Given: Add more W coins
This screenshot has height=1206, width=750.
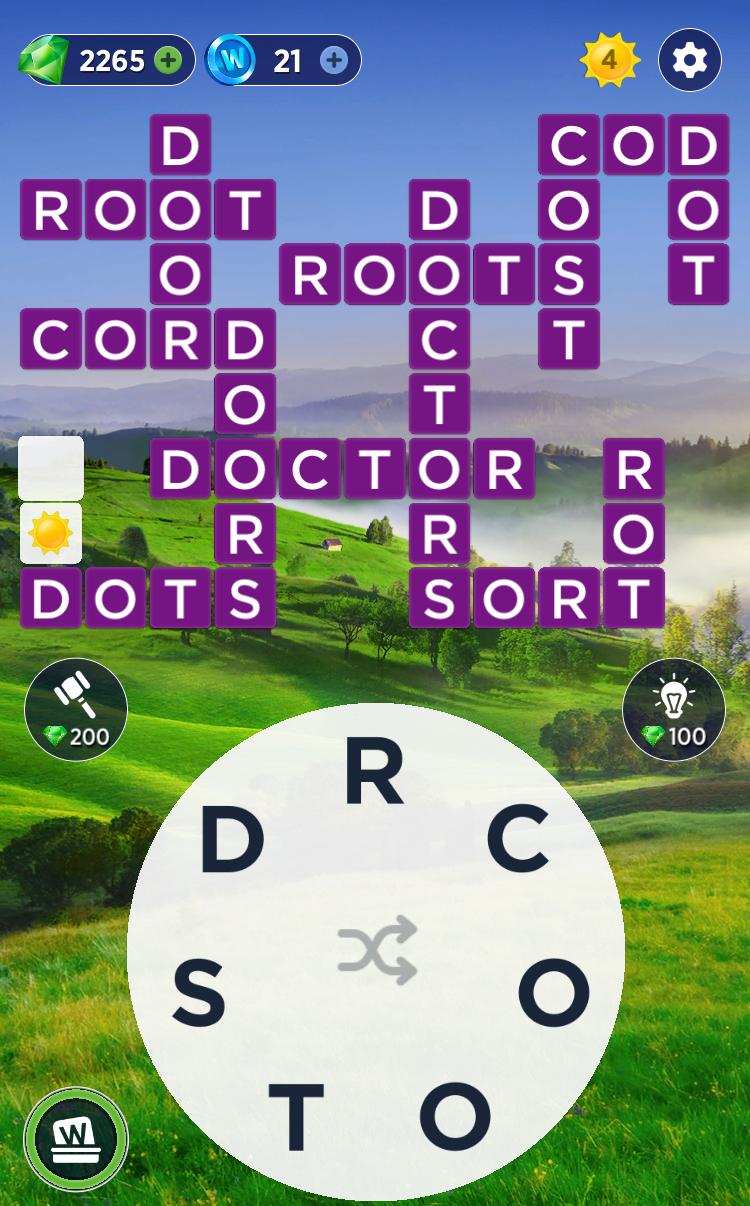Looking at the screenshot, I should pyautogui.click(x=334, y=61).
